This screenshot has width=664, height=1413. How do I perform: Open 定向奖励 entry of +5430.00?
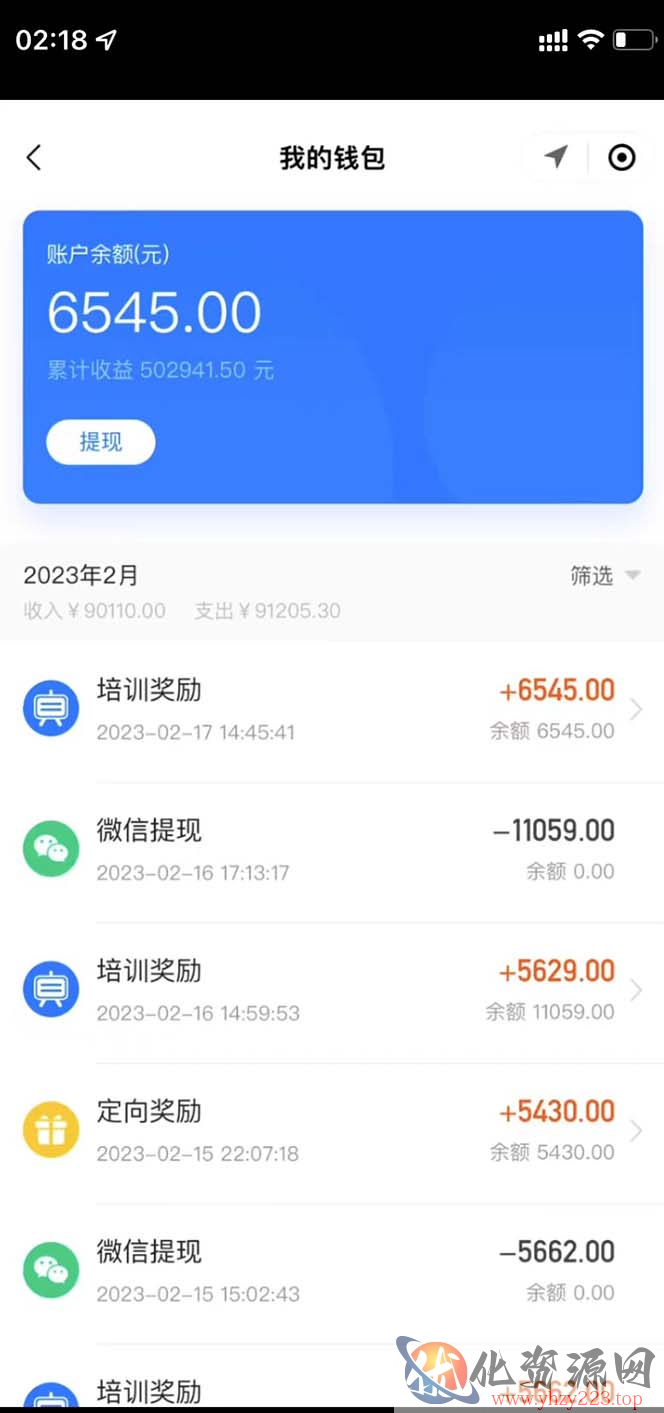click(332, 1132)
